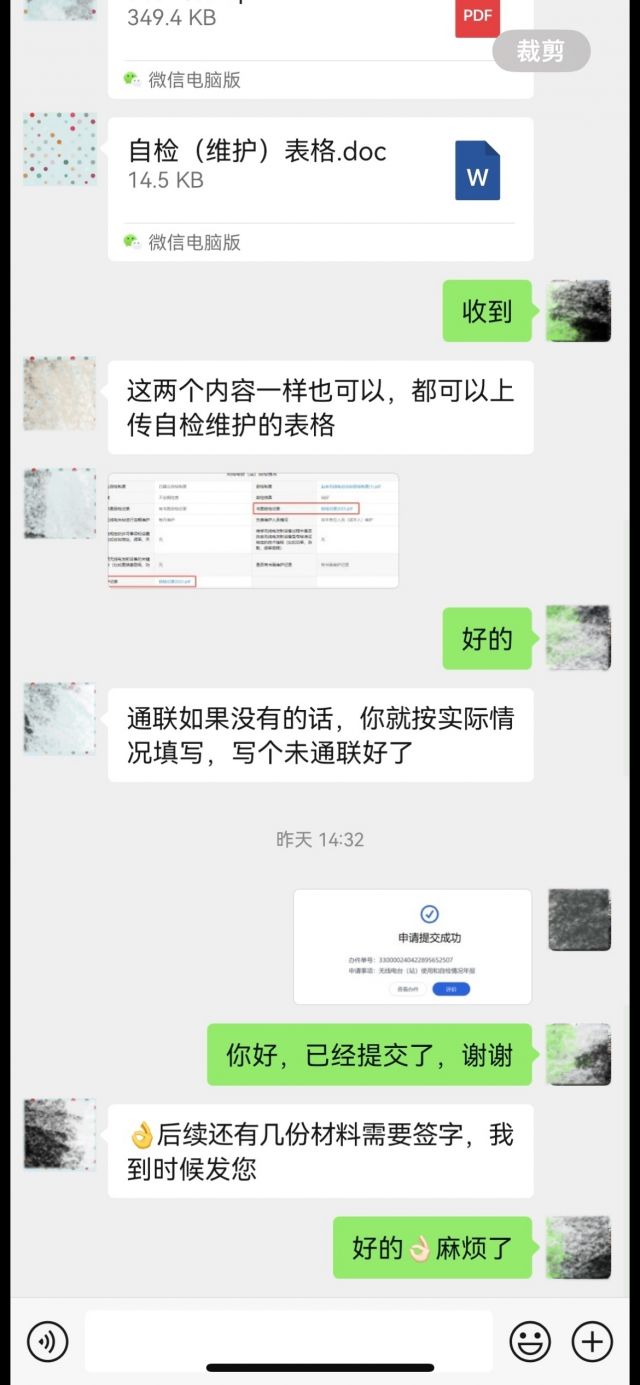Open the plus attachments menu
The width and height of the screenshot is (640, 1385).
tap(592, 1341)
